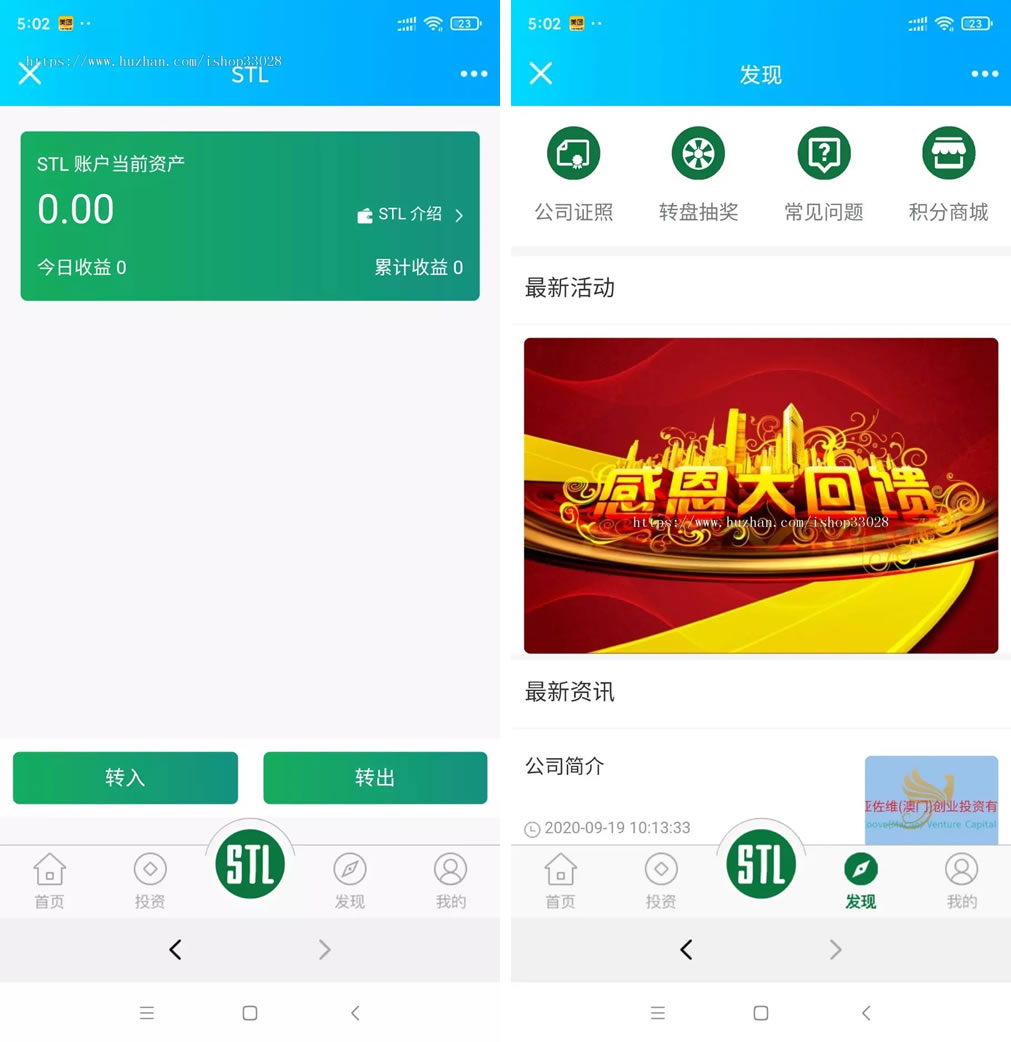The height and width of the screenshot is (1042, 1011).
Task: Close the STL account page
Action: pyautogui.click(x=30, y=73)
